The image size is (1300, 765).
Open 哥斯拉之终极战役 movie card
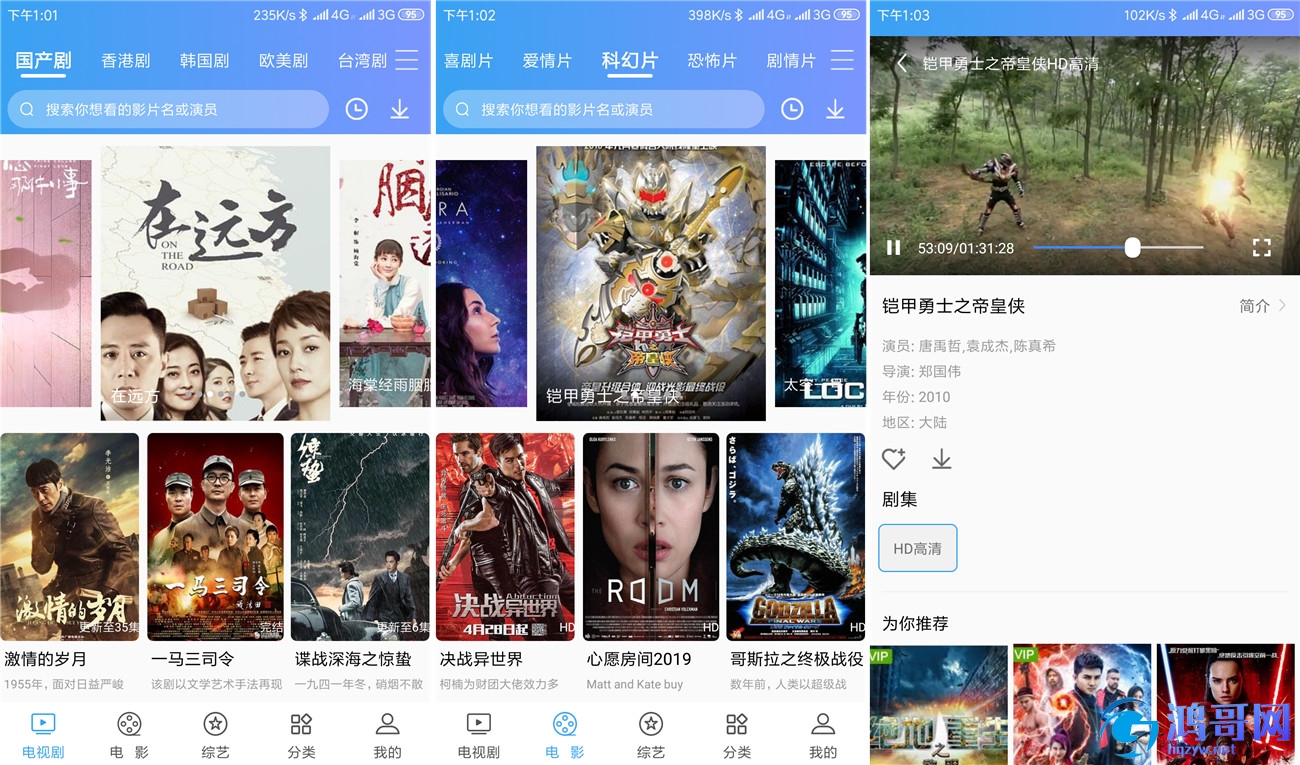point(796,537)
